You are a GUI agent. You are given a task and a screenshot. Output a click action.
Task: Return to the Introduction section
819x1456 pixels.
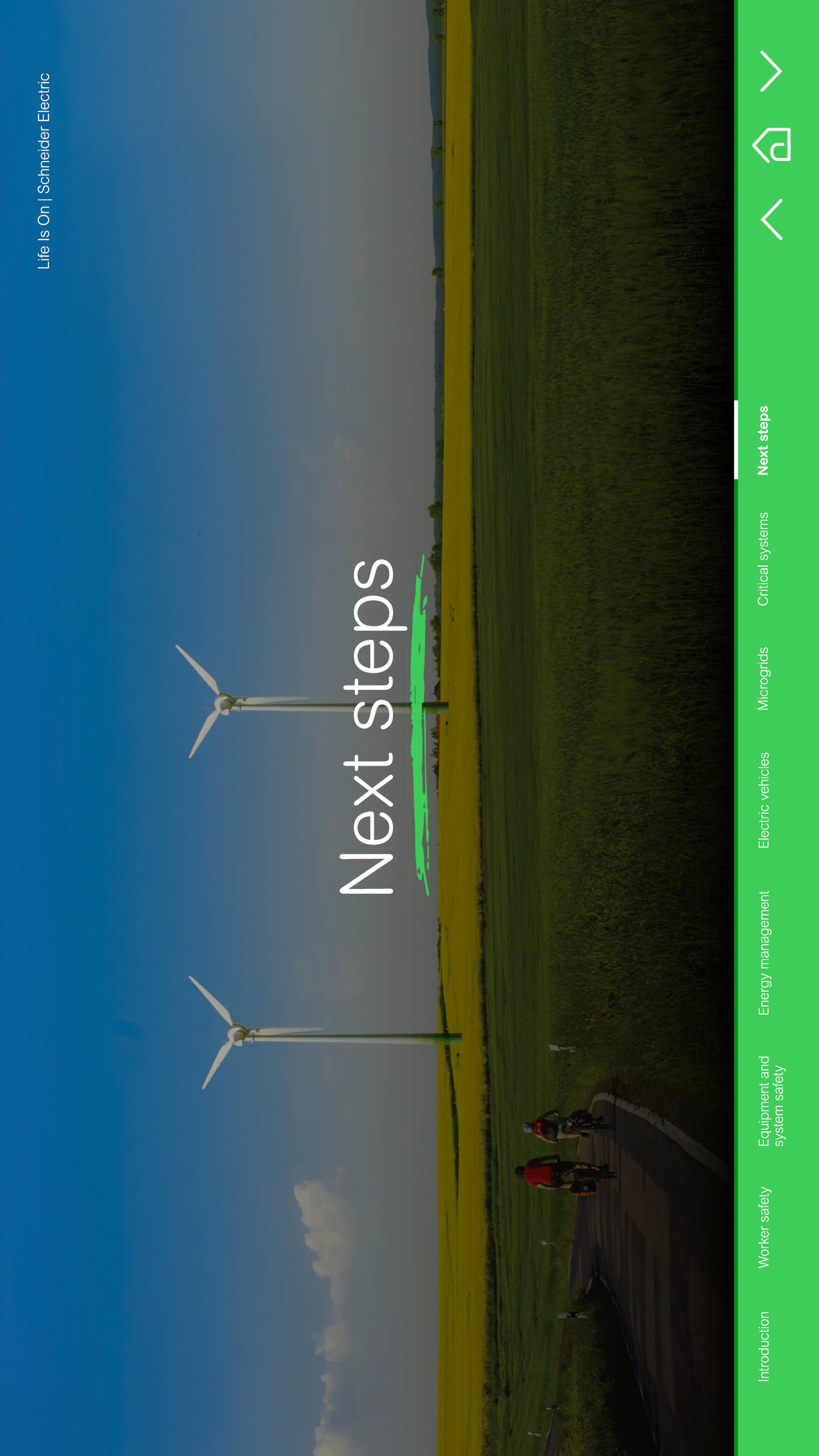(x=763, y=1346)
